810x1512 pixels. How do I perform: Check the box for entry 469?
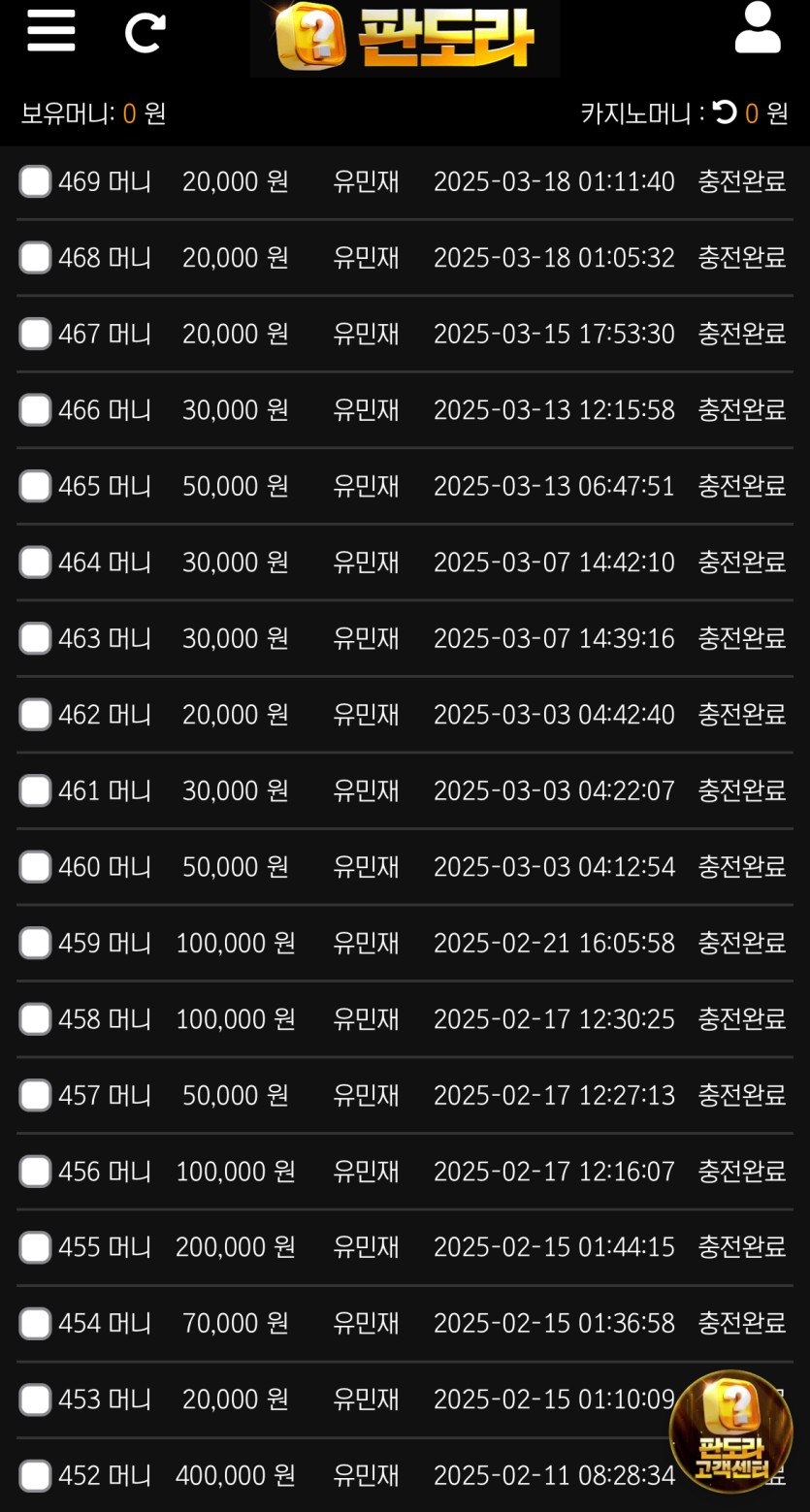pos(35,181)
